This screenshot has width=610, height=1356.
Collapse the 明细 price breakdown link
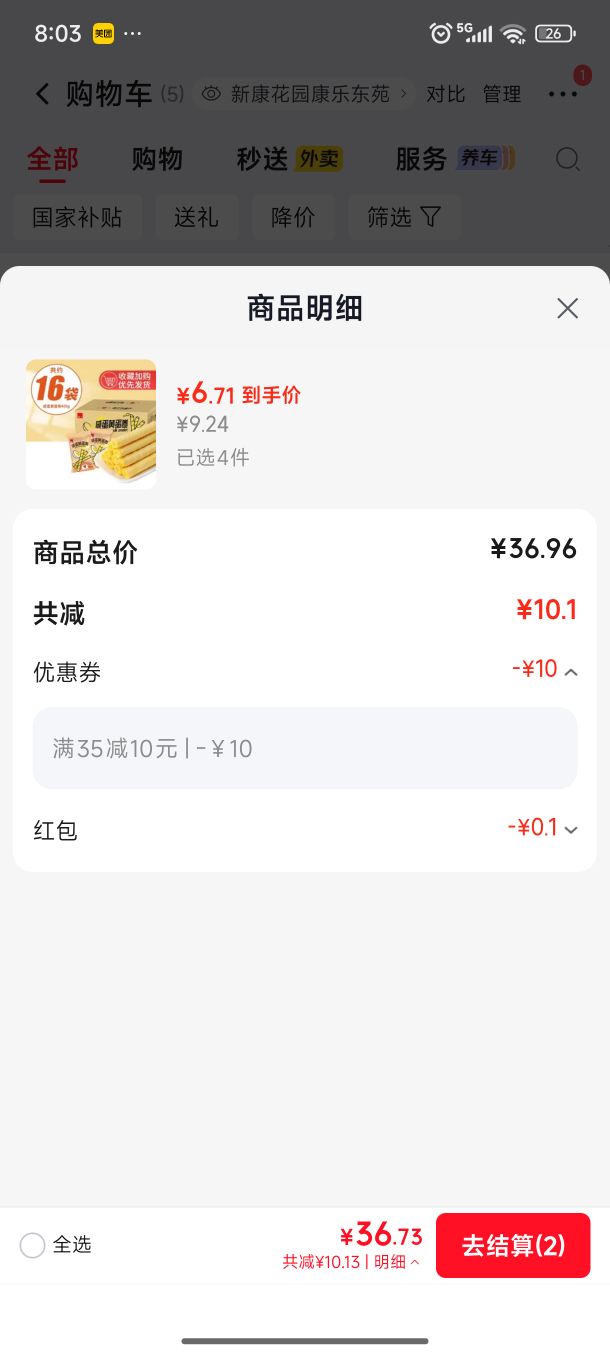click(x=397, y=1262)
